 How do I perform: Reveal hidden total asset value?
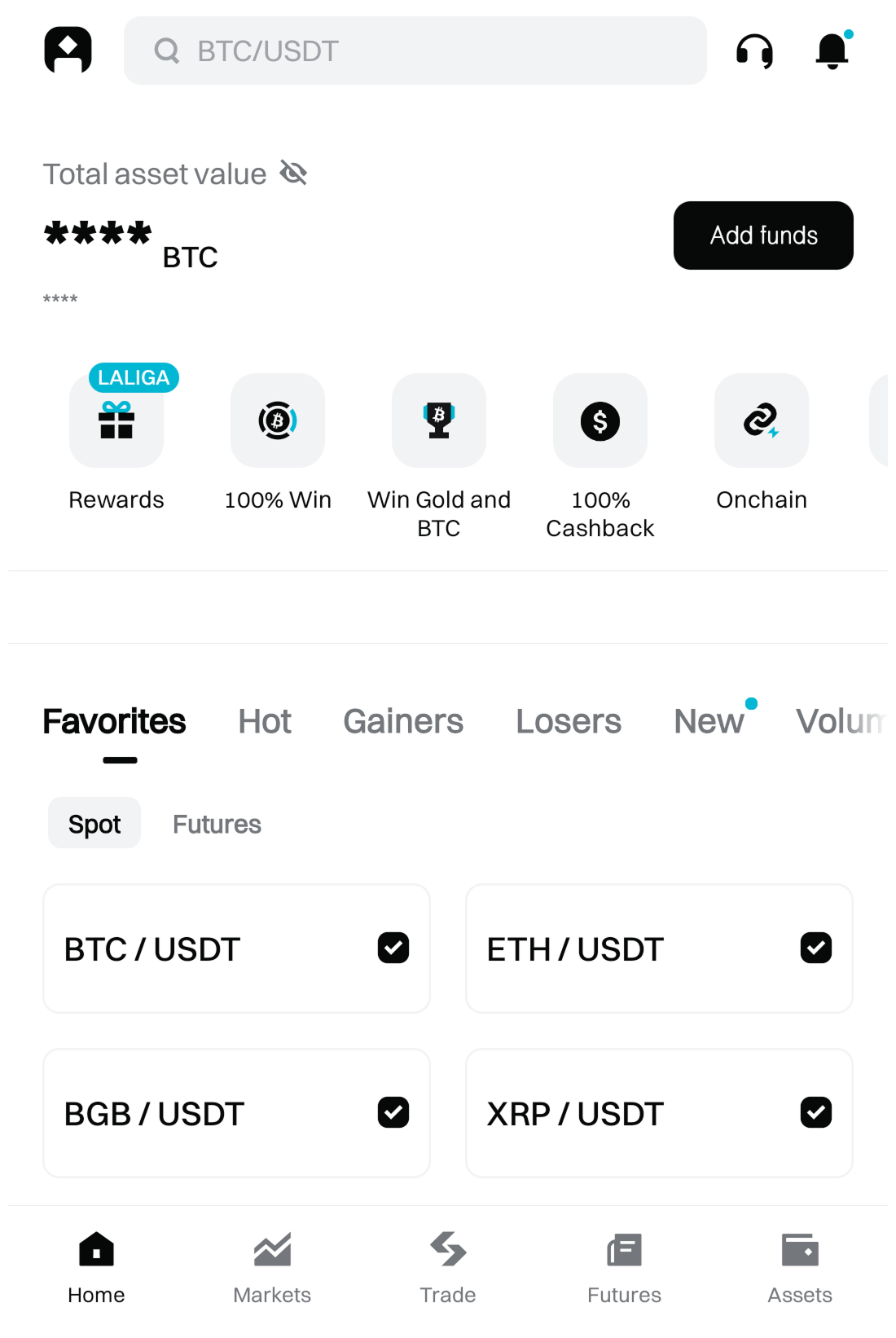(x=293, y=173)
